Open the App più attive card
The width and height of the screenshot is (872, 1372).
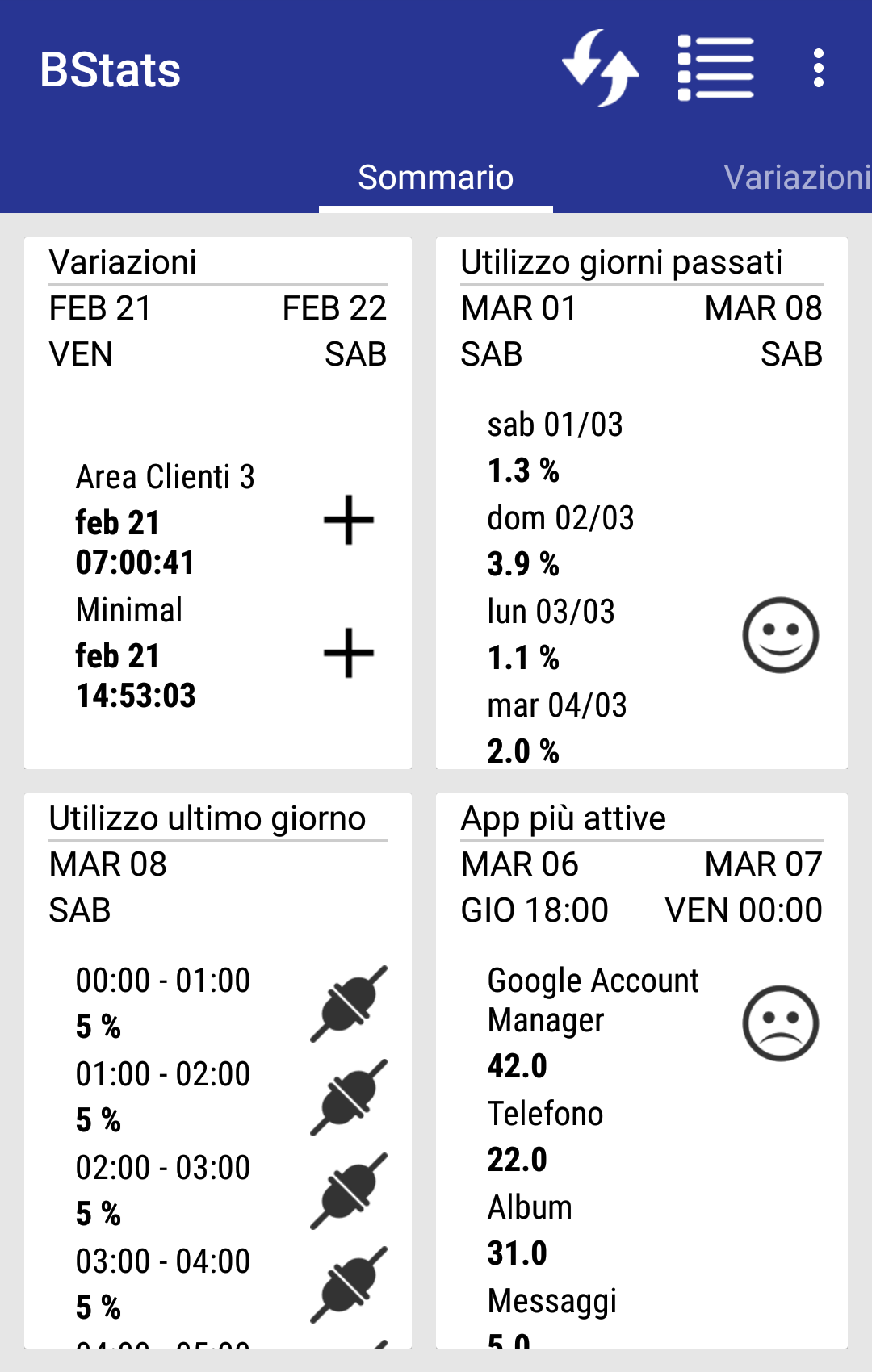coord(641,1070)
